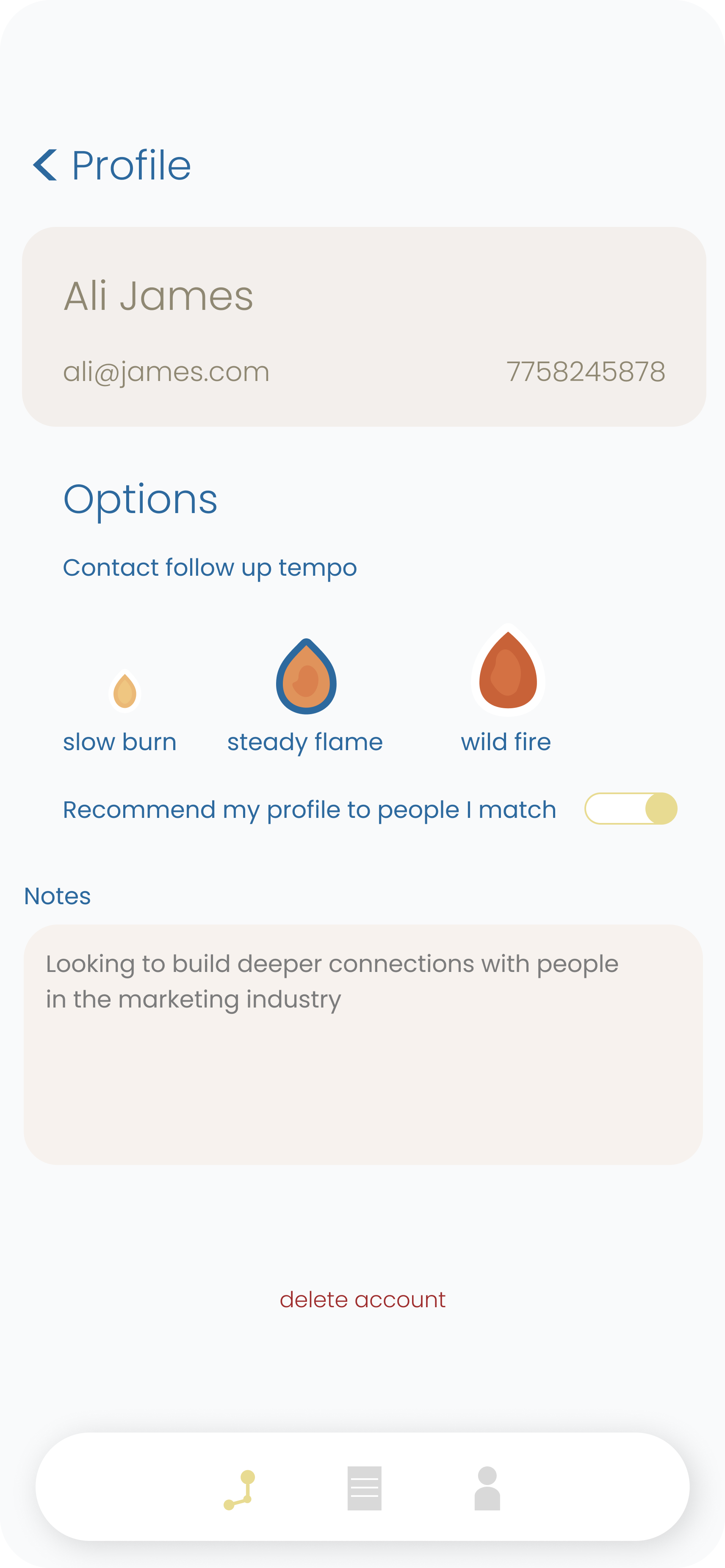Switch to the list tab in bottom bar
725x1568 pixels.
(x=364, y=1488)
